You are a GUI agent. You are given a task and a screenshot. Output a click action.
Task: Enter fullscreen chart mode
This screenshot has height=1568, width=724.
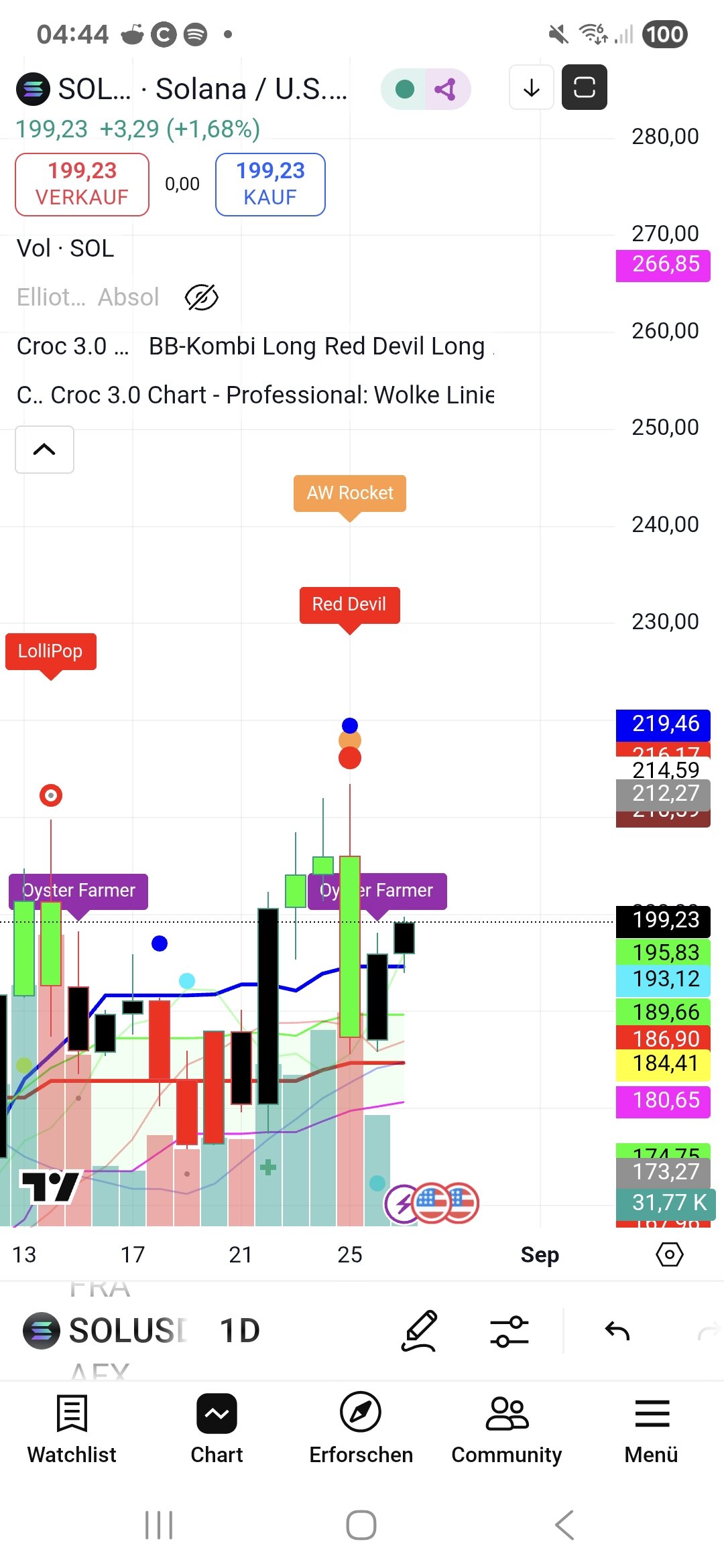pos(584,88)
